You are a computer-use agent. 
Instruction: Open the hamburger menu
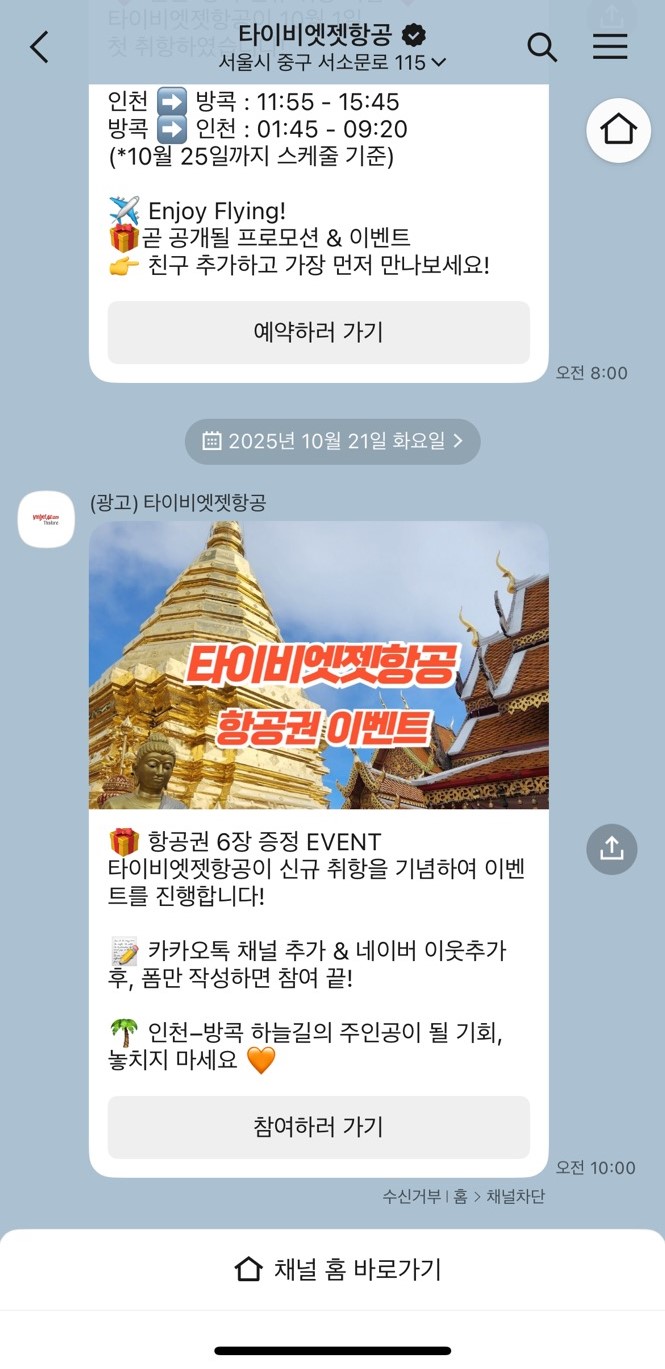pos(610,47)
